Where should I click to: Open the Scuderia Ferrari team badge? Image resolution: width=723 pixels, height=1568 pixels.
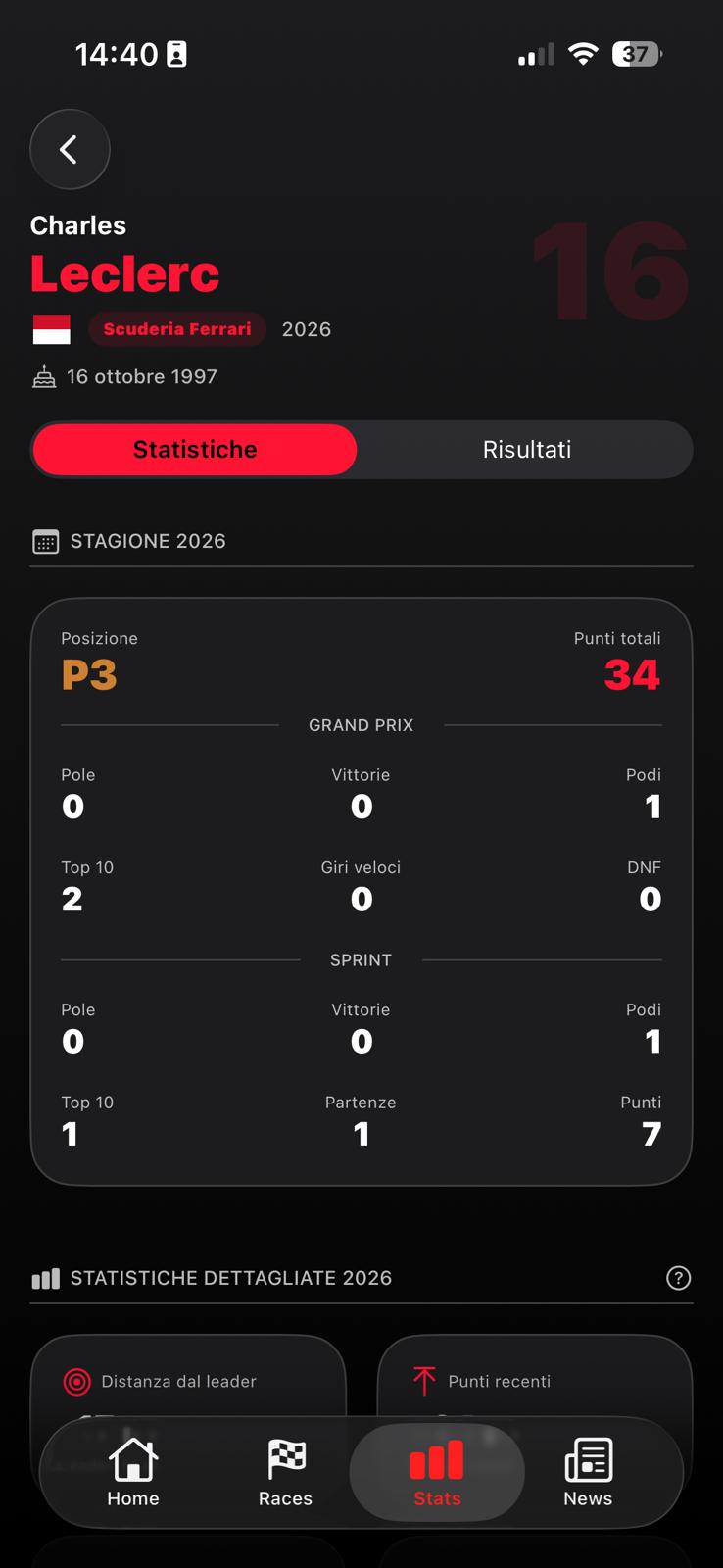click(x=177, y=329)
